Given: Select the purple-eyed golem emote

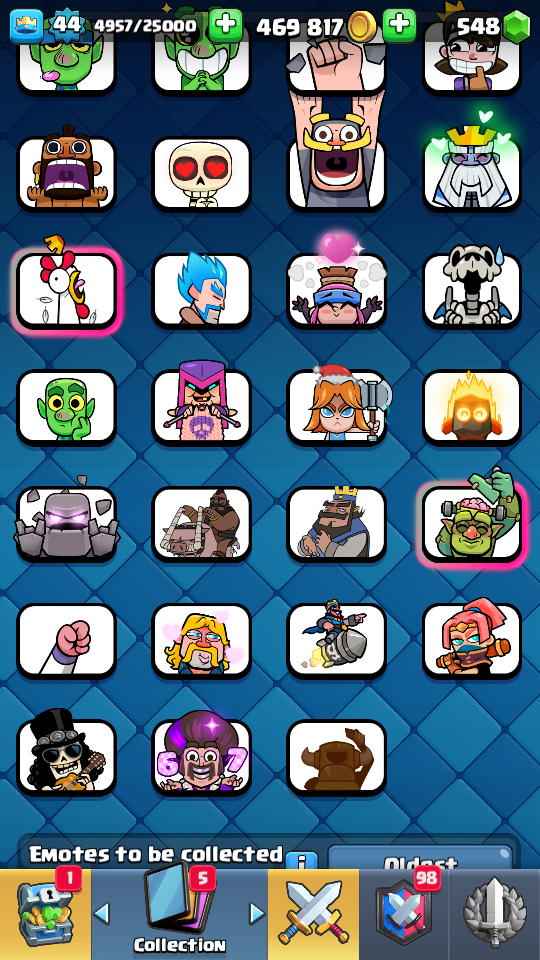Looking at the screenshot, I should tap(66, 523).
